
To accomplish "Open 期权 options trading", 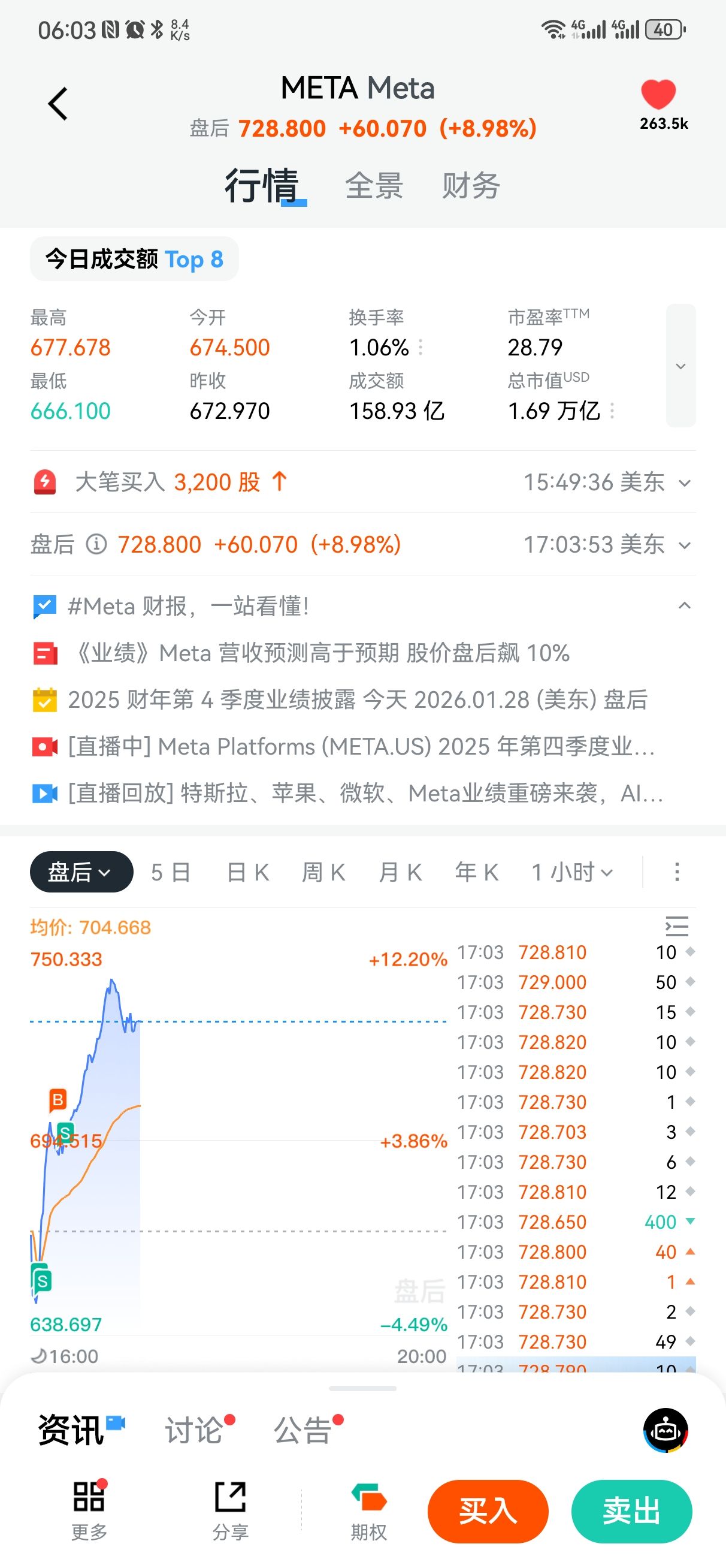I will coord(369,1511).
